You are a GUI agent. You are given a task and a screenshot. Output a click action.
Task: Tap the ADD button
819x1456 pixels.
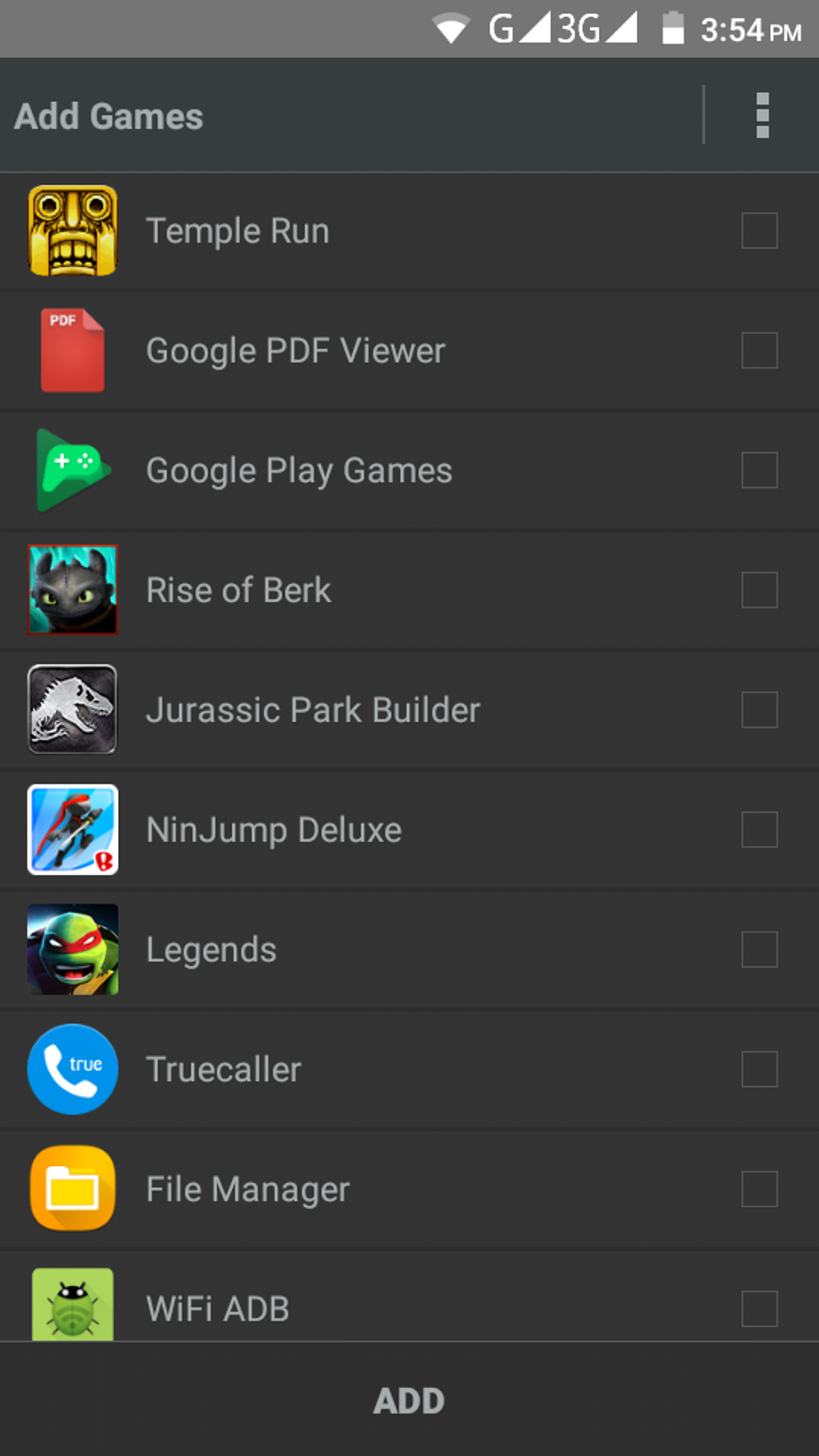(409, 1401)
